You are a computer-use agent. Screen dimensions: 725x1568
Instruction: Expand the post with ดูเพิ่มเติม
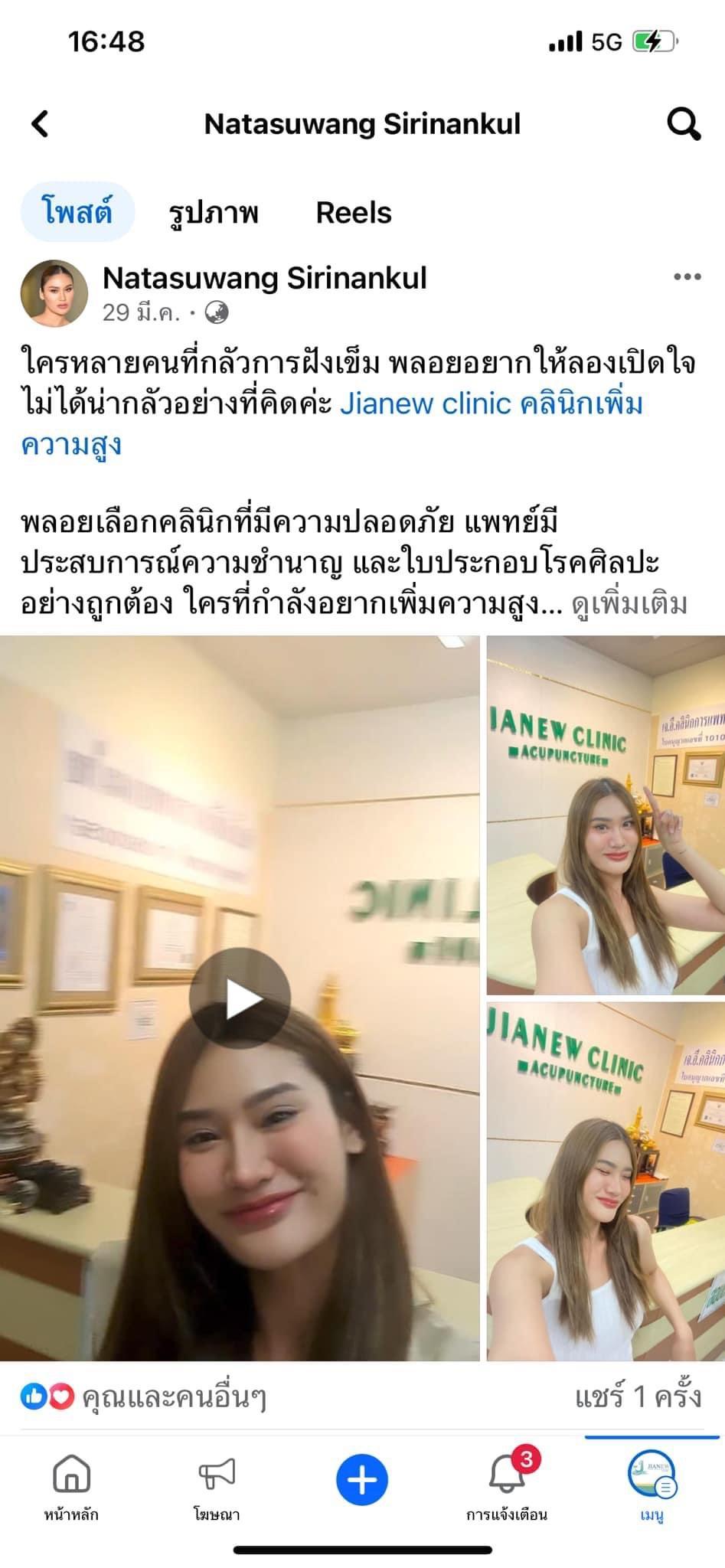[x=629, y=604]
